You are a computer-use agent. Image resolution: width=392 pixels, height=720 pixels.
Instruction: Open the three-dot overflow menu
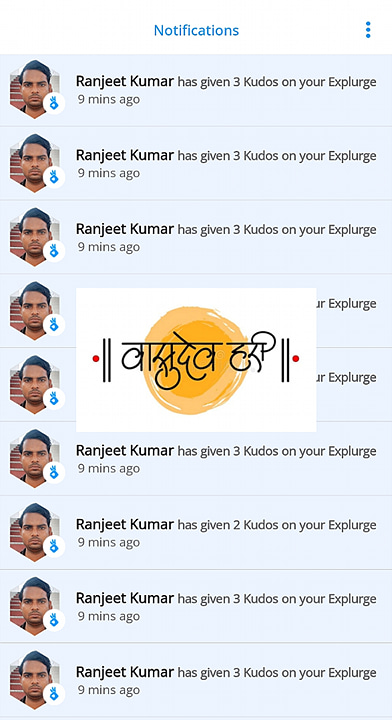coord(368,30)
